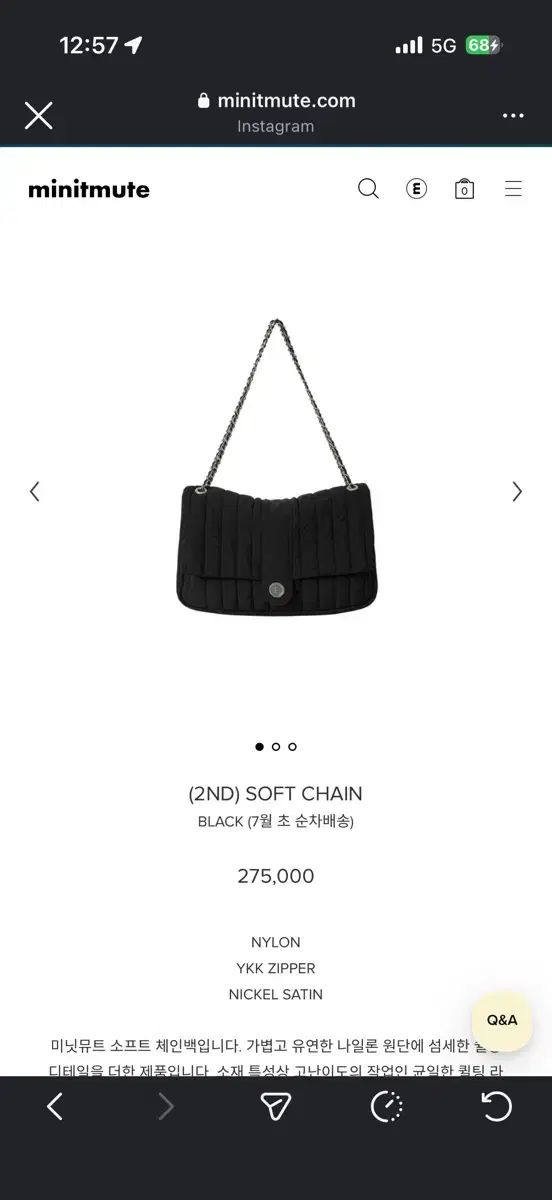Show the next product image
This screenshot has height=1200, width=552.
(517, 491)
